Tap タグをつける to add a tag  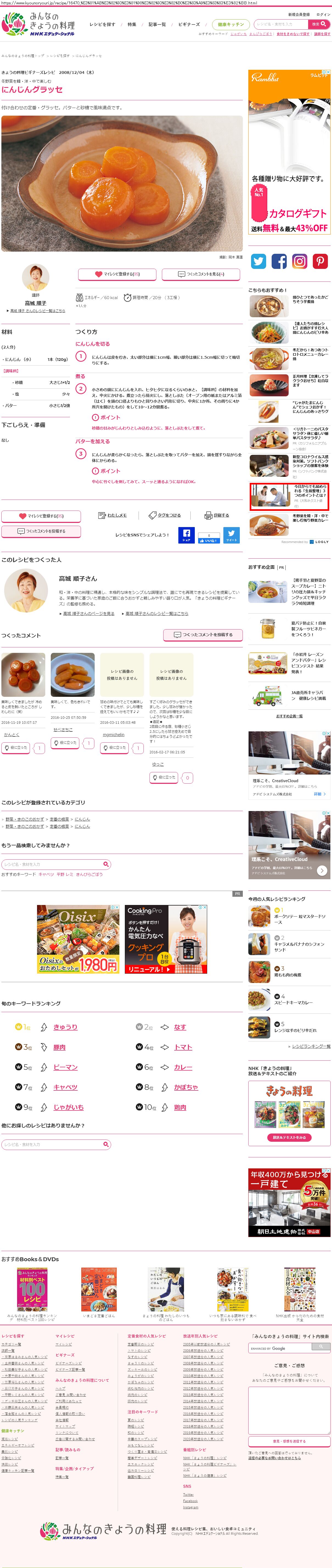point(165,516)
